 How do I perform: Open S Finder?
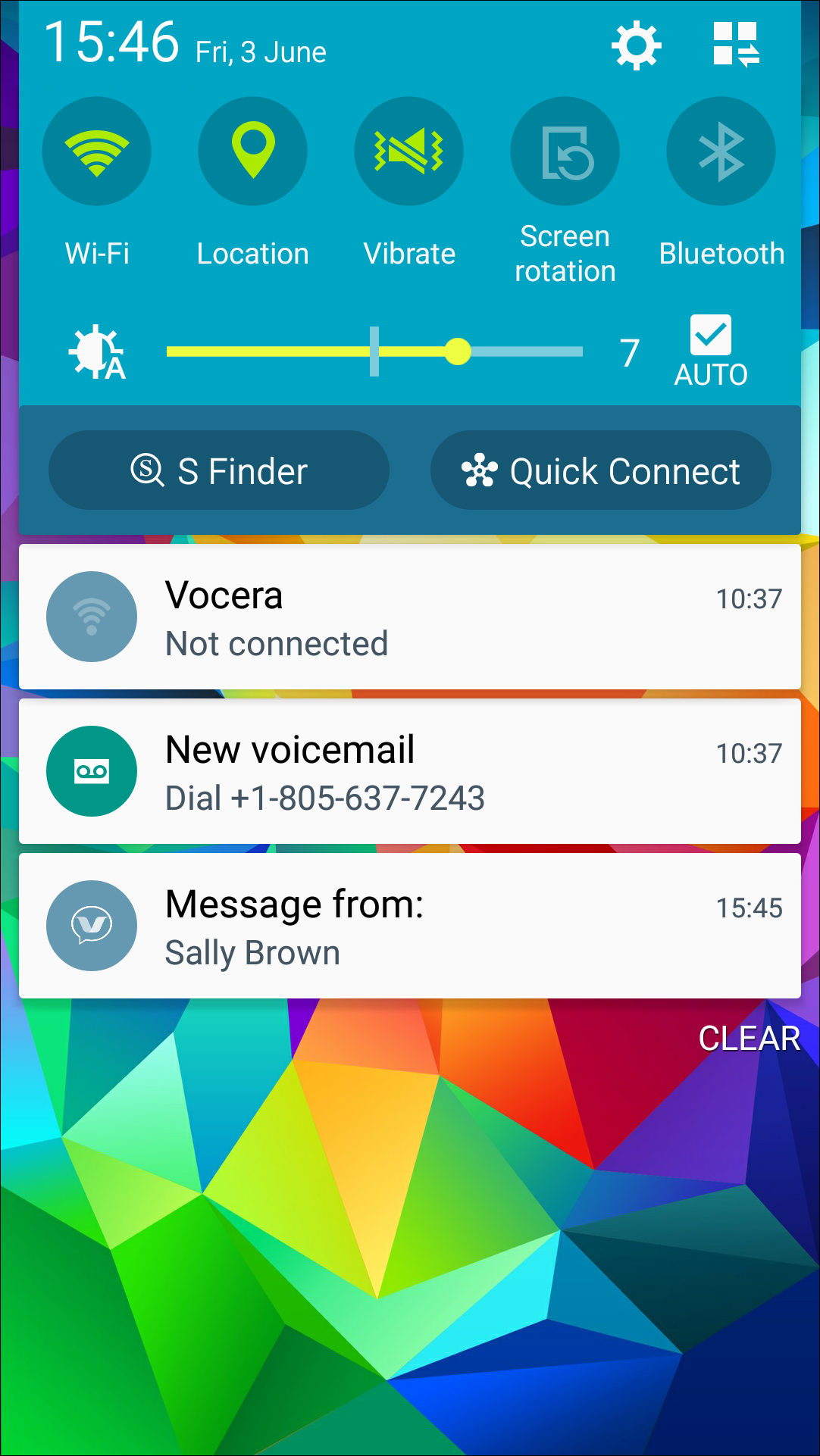(219, 470)
